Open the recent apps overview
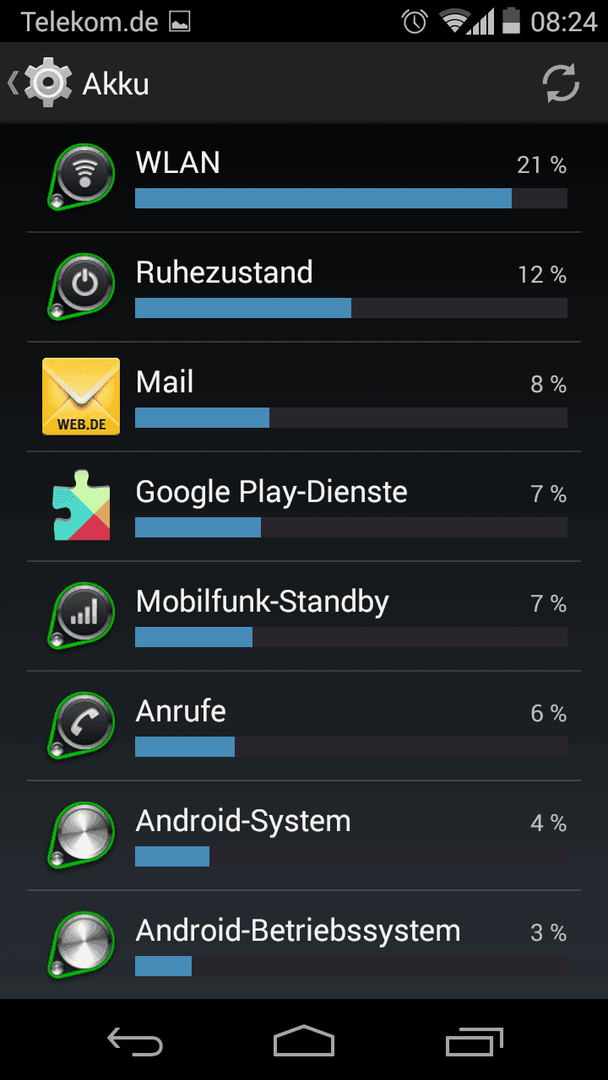608x1080 pixels. tap(474, 1042)
